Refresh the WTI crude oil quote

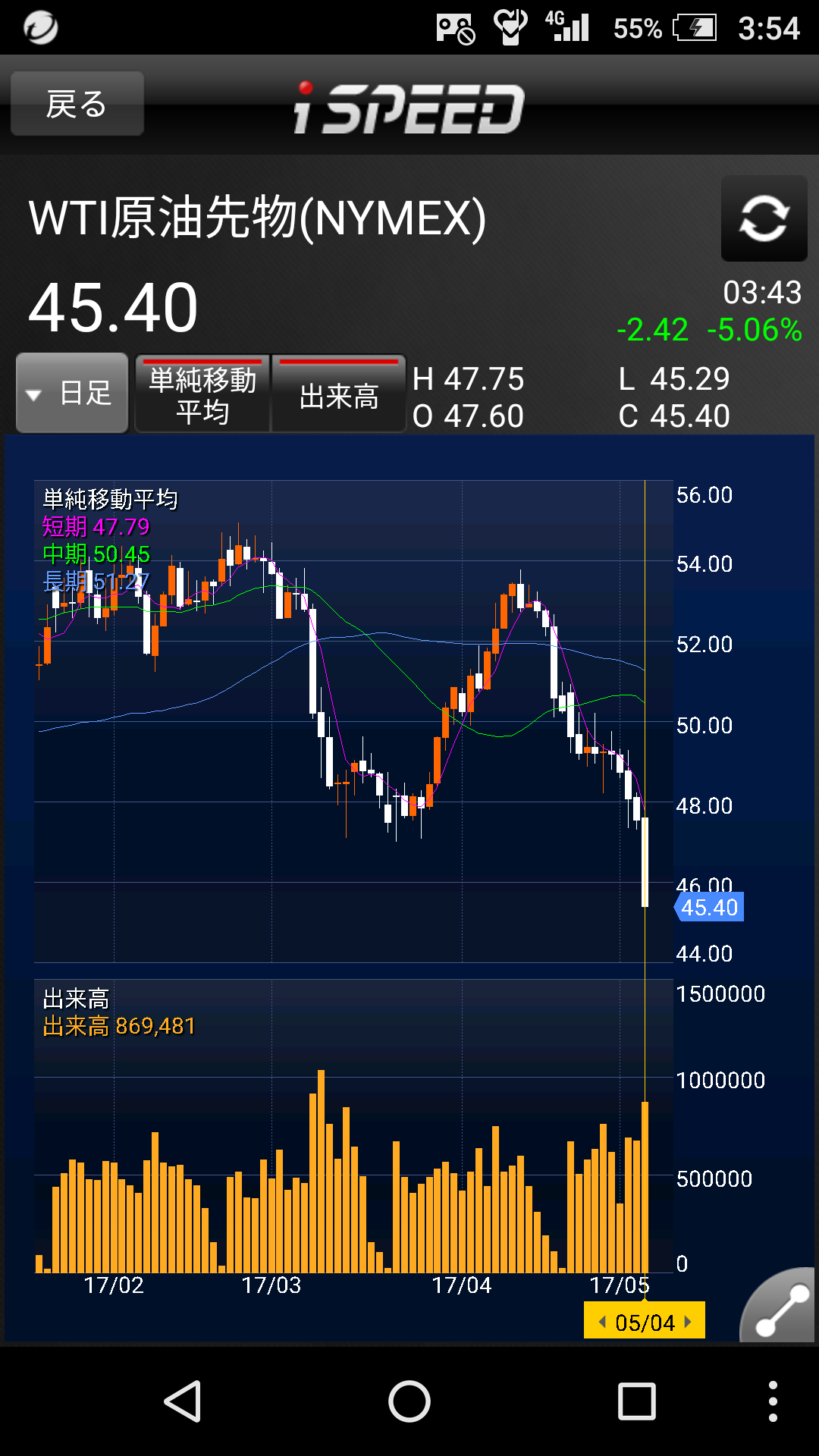(764, 218)
